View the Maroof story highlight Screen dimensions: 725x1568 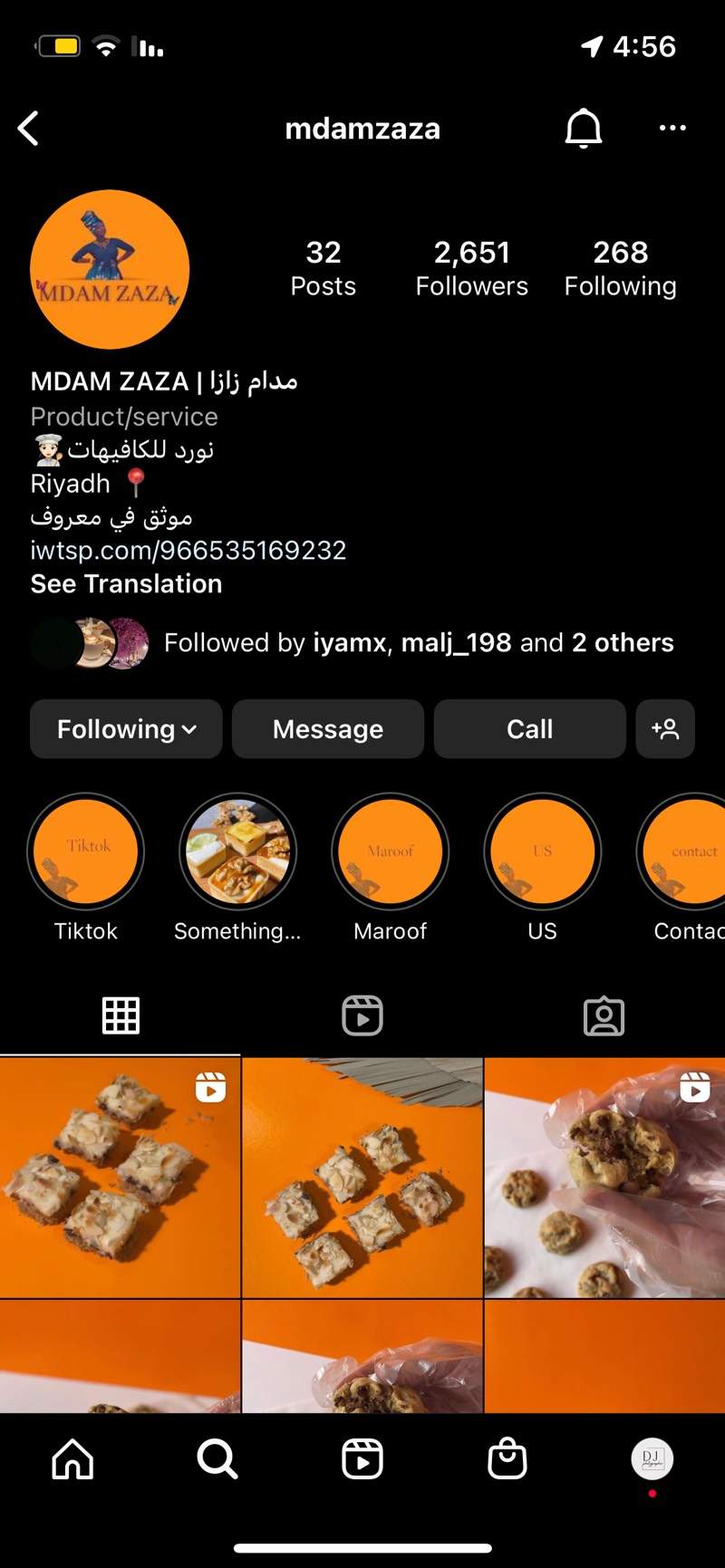[390, 851]
